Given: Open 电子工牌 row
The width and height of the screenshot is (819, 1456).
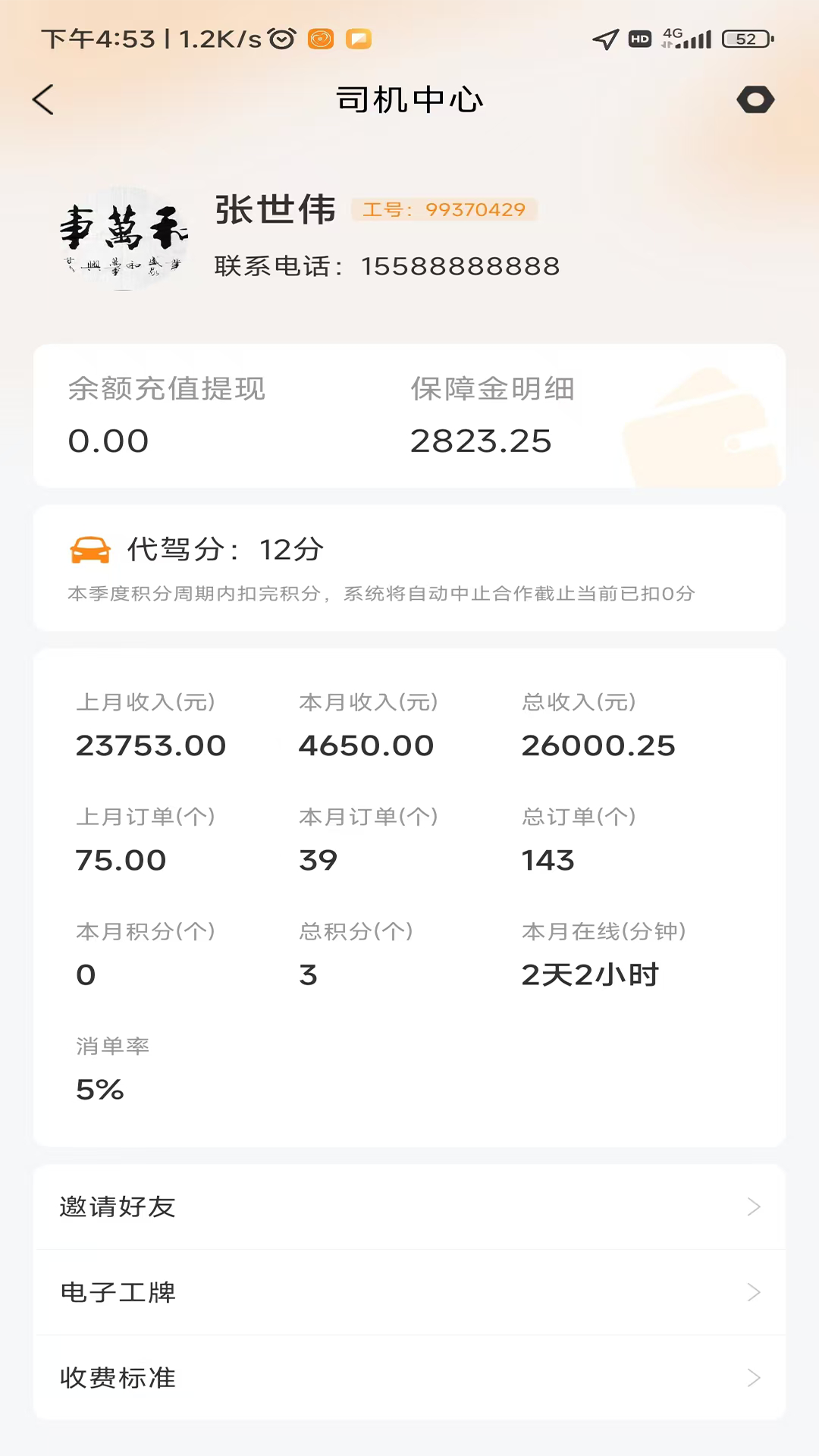Looking at the screenshot, I should point(409,1292).
